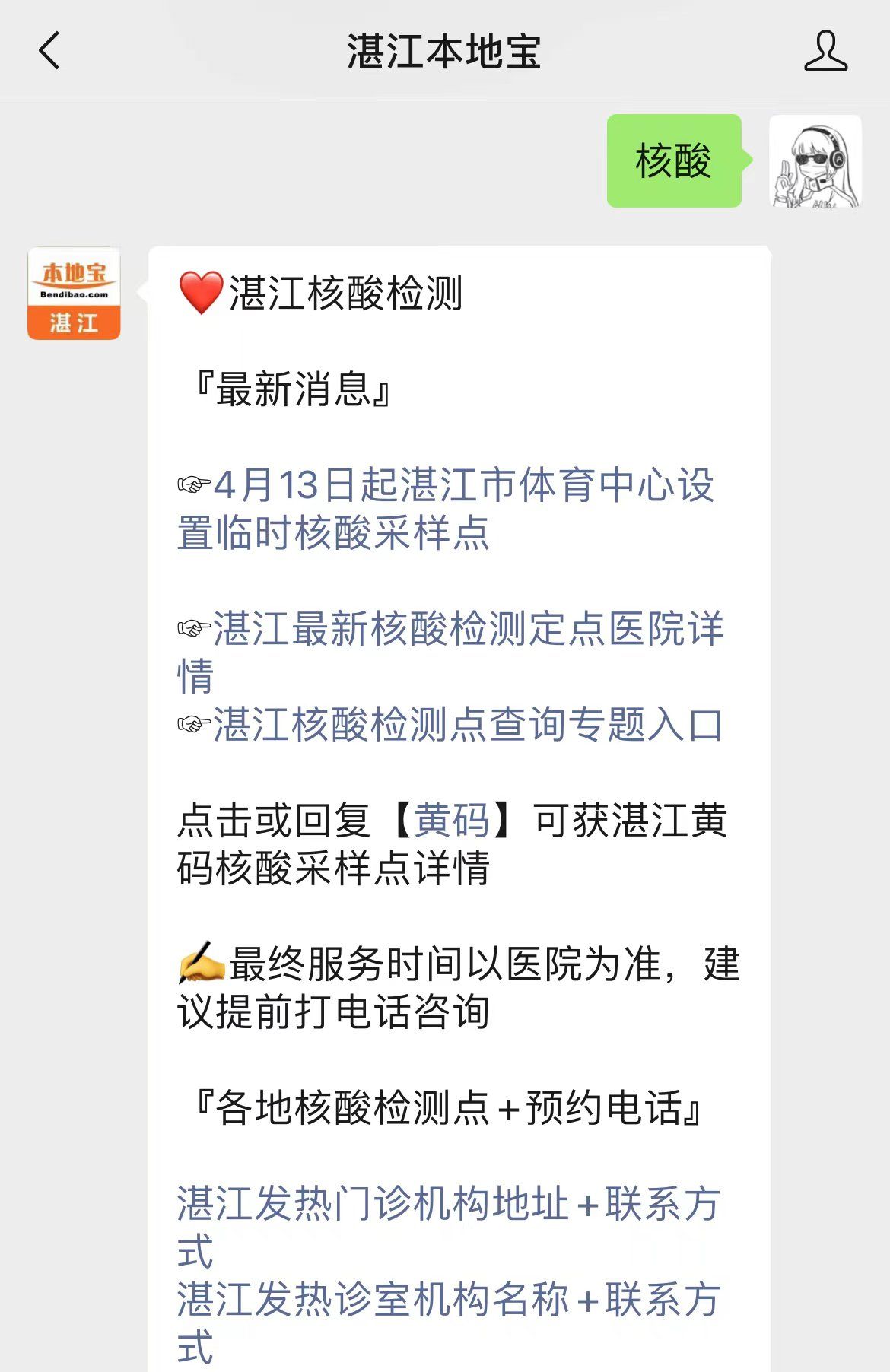Open 湛江核酸检测点查询专题入口 link
Screen dimensions: 890x1372
coord(466,725)
